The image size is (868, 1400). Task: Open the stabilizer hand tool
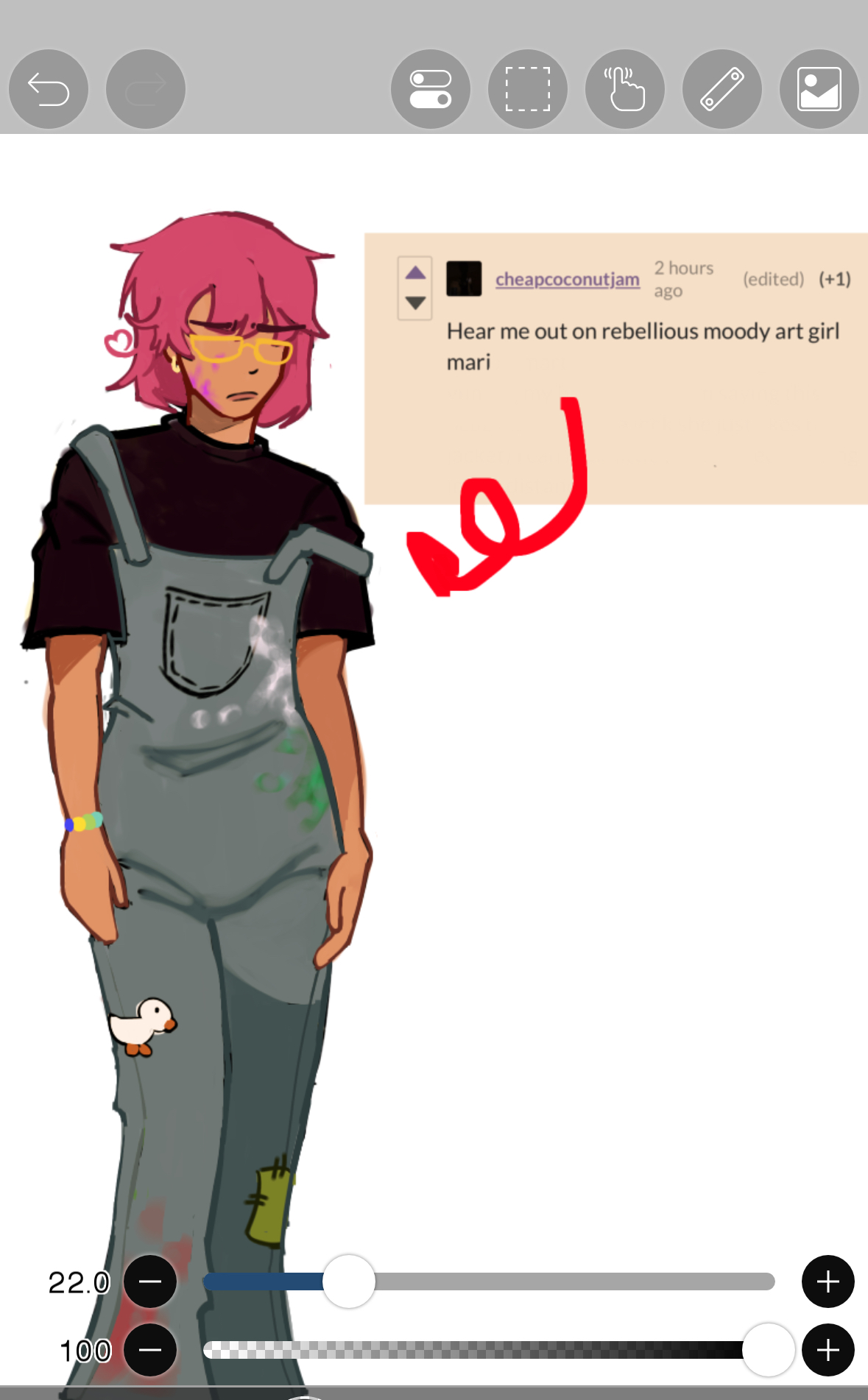[625, 89]
